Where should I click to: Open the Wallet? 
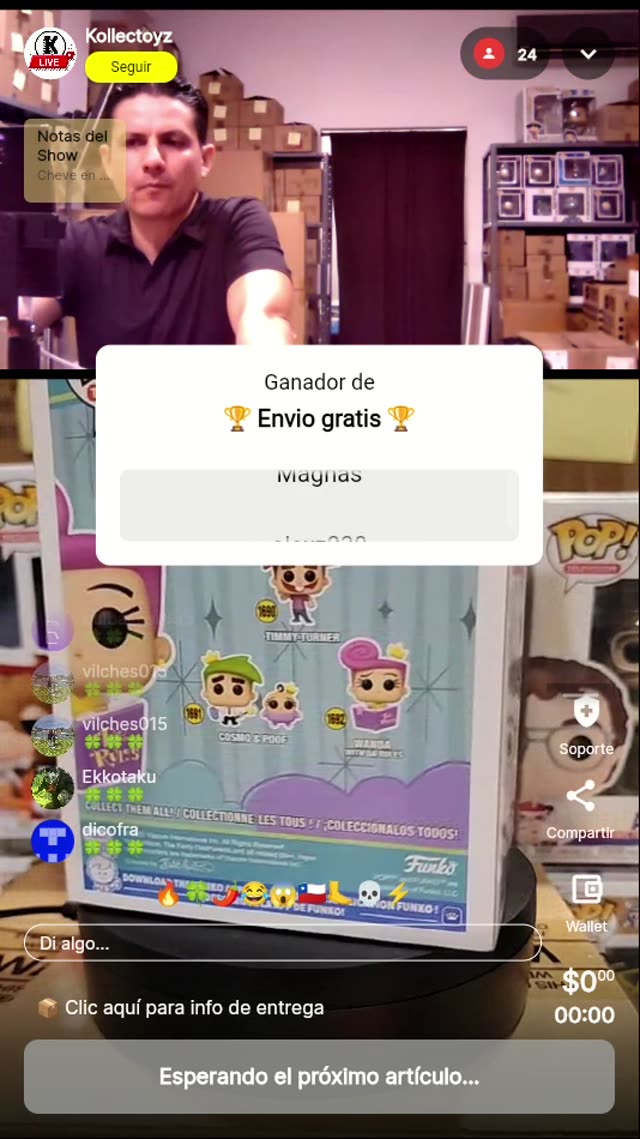pos(586,890)
